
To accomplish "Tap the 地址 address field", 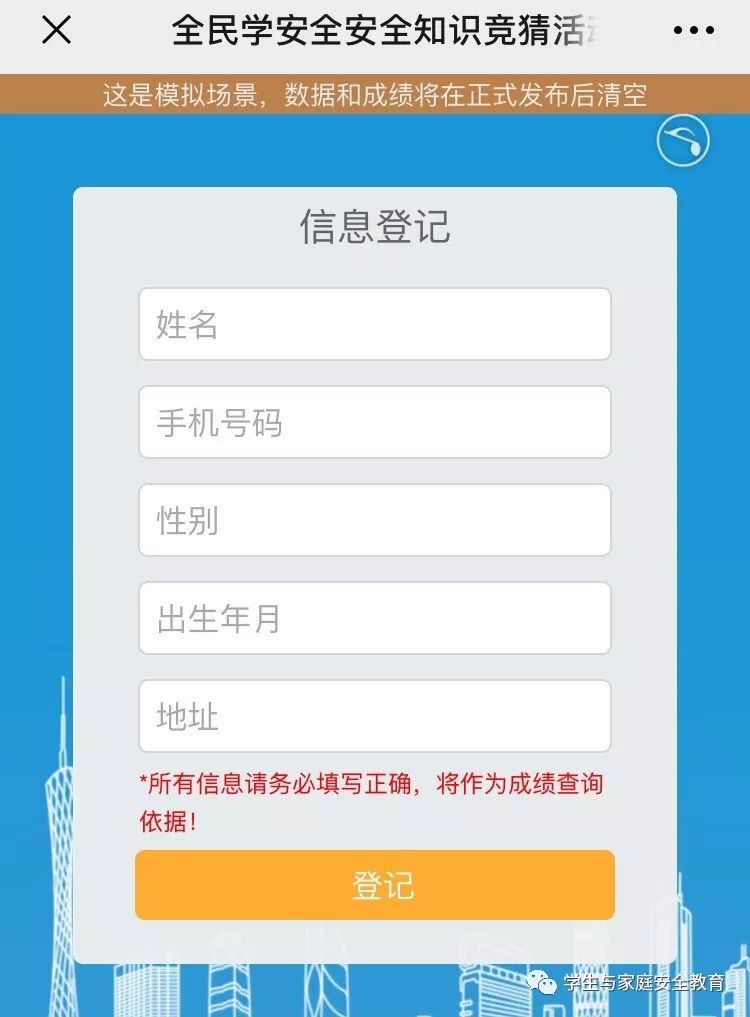I will pos(375,716).
